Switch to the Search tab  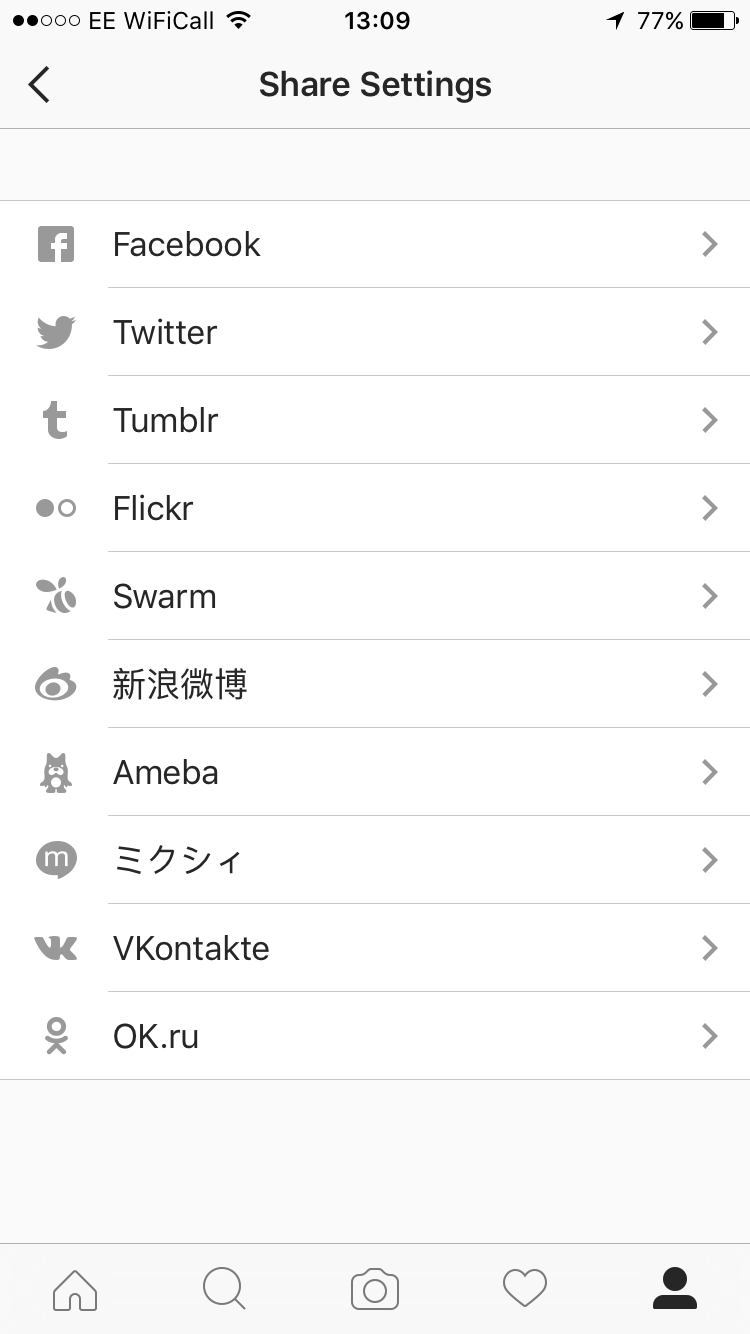pyautogui.click(x=224, y=1289)
